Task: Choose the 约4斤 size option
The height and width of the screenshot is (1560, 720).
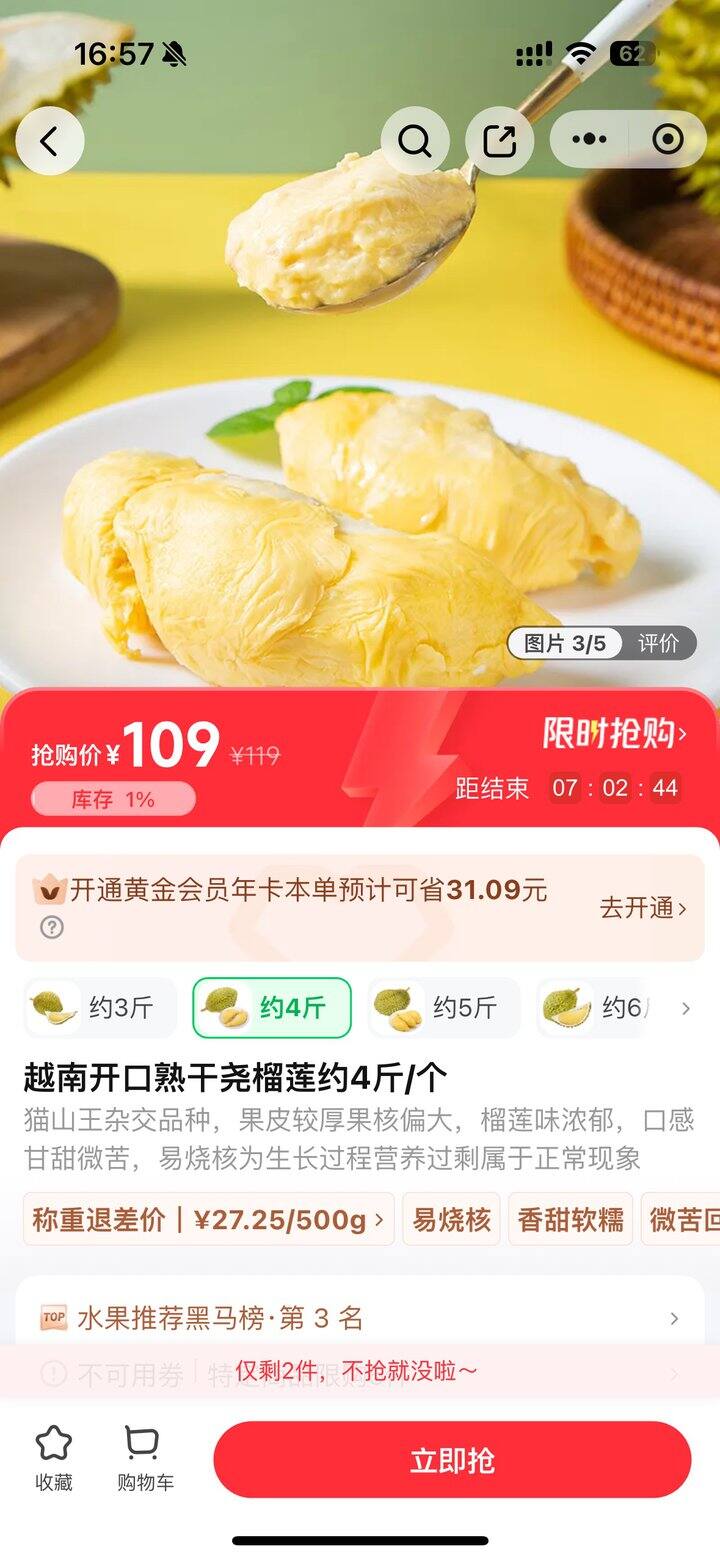Action: click(x=272, y=1008)
